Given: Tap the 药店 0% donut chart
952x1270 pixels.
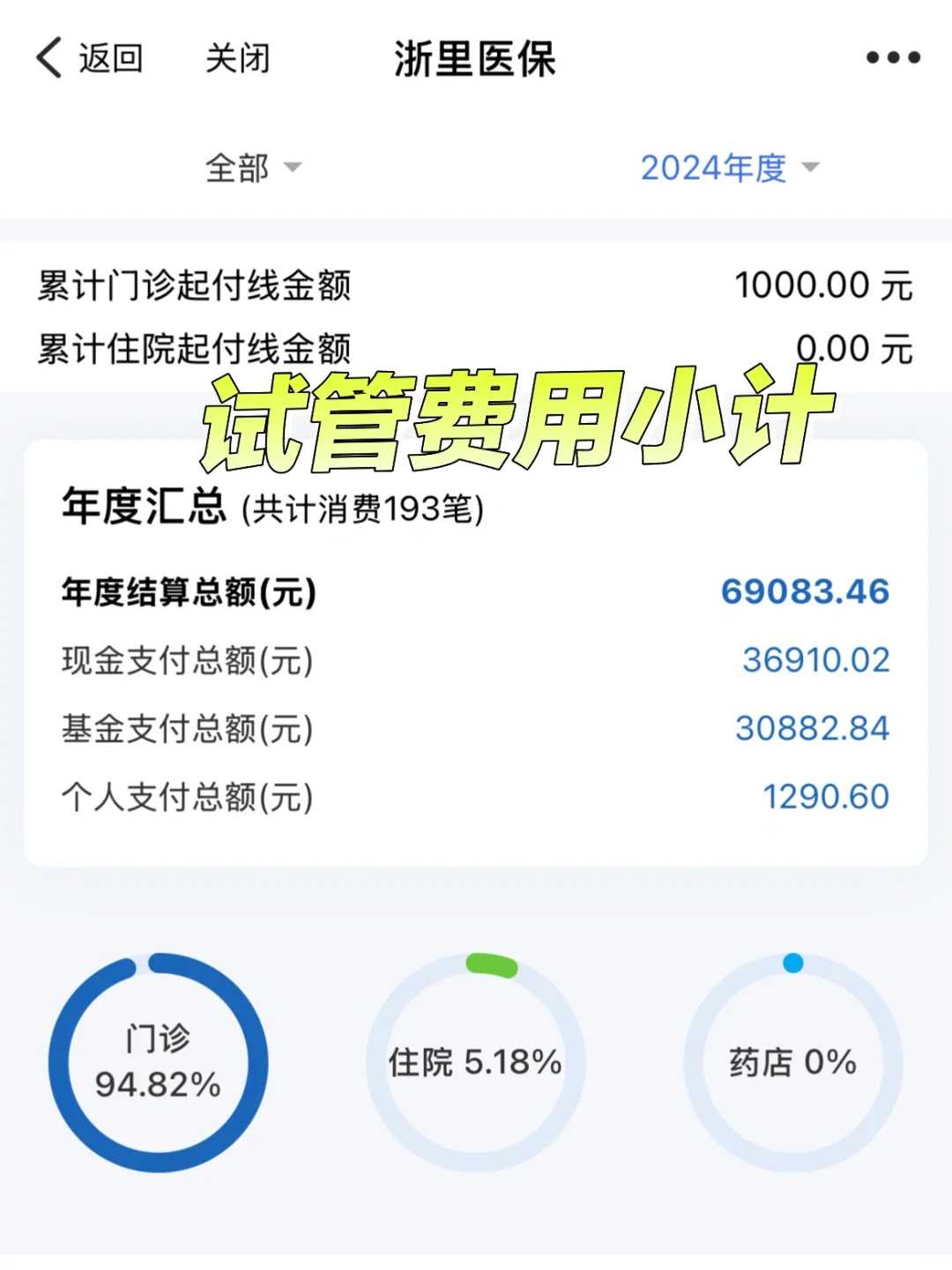Looking at the screenshot, I should tap(792, 1062).
